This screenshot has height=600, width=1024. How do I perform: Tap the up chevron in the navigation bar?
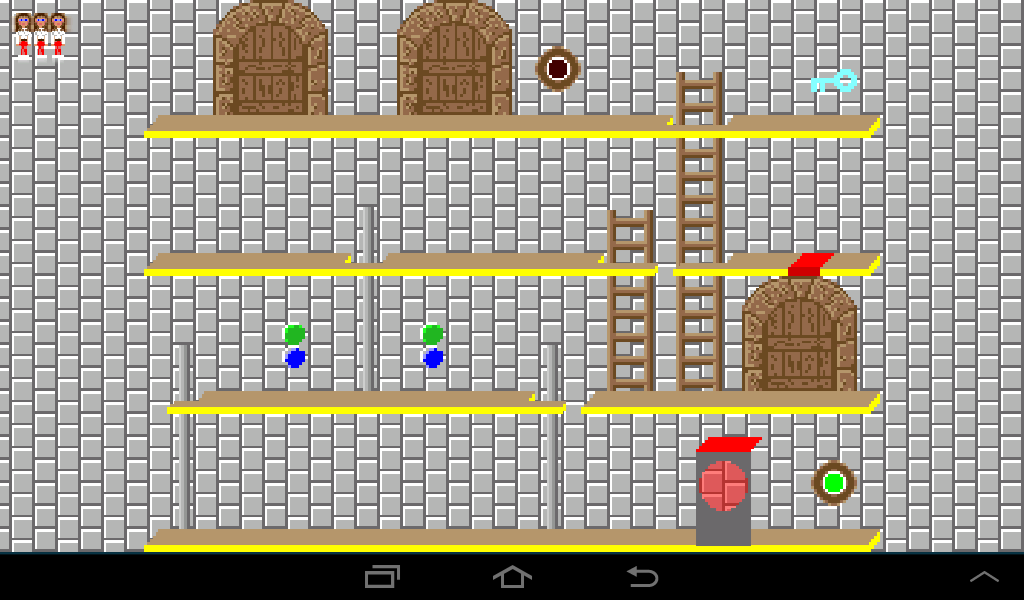984,577
